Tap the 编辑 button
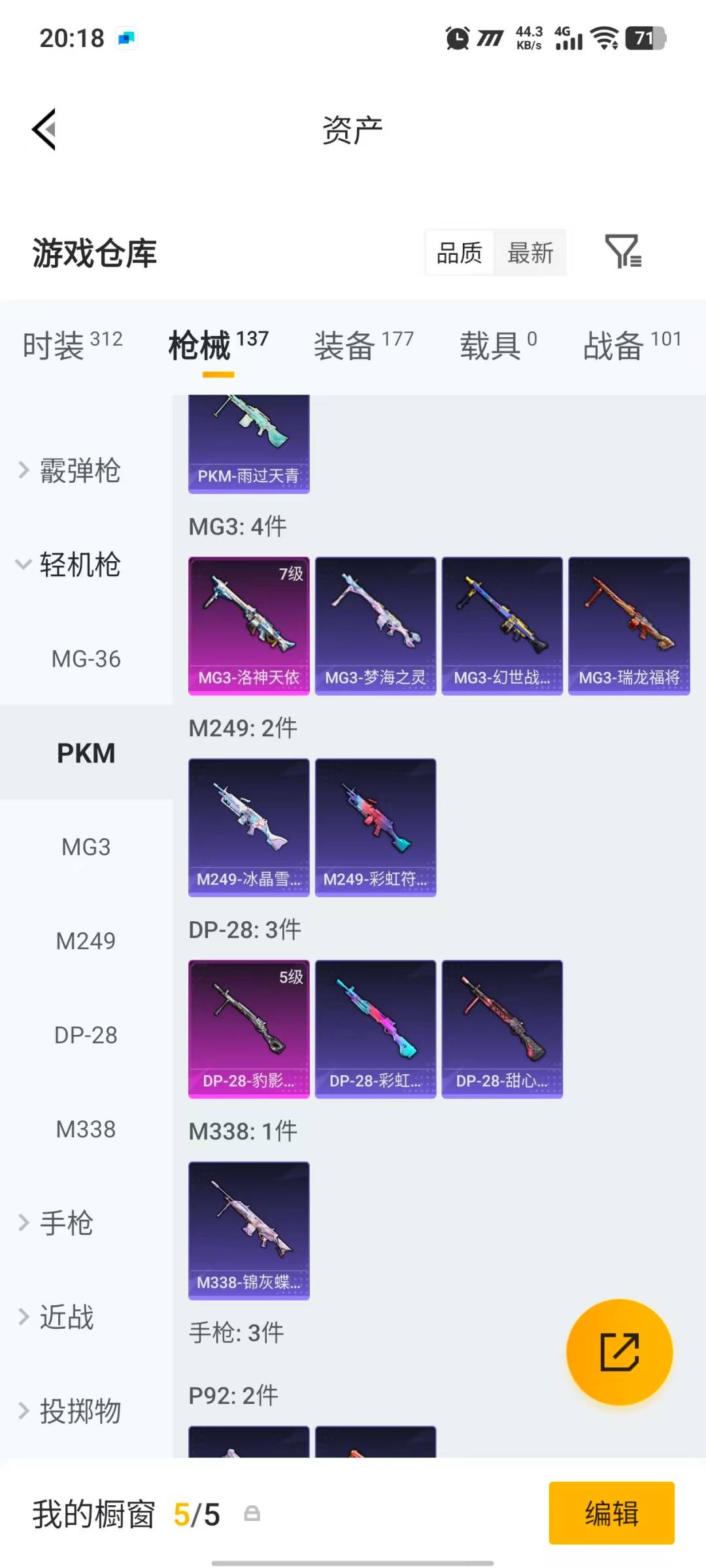706x1568 pixels. (x=611, y=1516)
